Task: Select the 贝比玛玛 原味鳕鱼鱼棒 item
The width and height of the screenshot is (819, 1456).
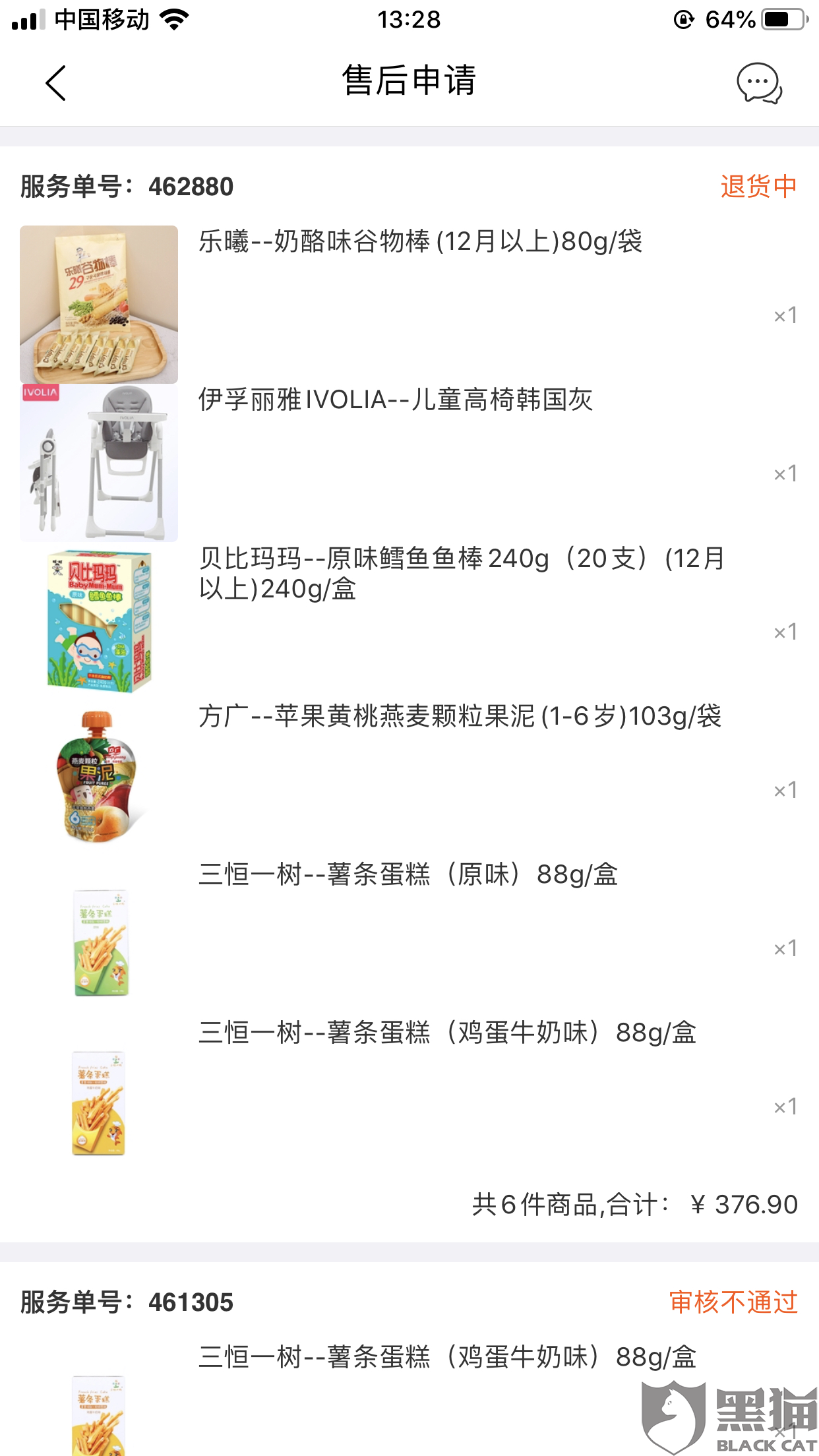Action: pyautogui.click(x=462, y=573)
